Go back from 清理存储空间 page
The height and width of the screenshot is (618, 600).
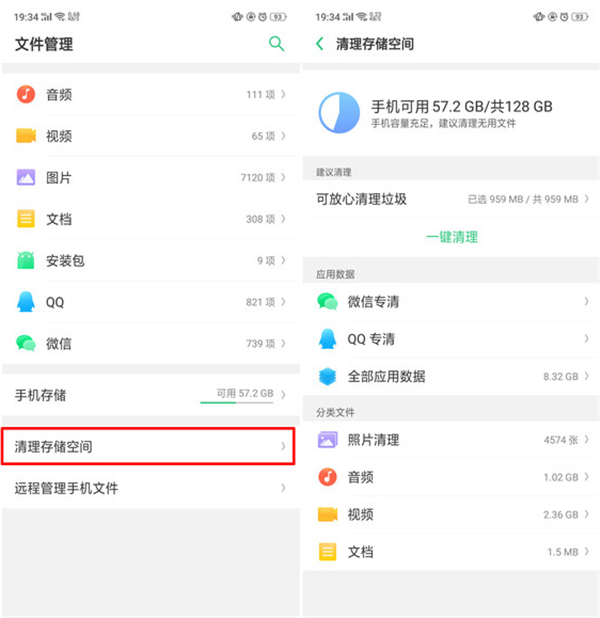pyautogui.click(x=320, y=44)
